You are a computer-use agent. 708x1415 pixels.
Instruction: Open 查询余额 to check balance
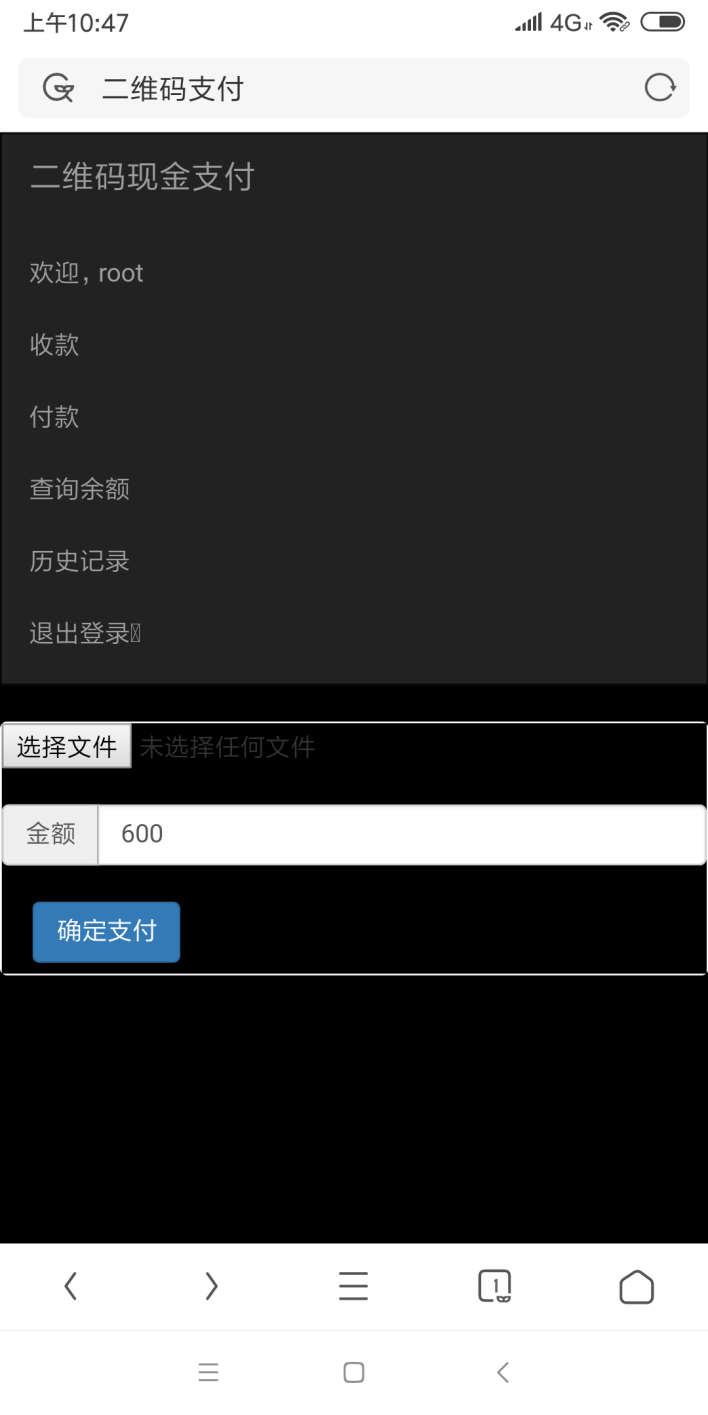coord(79,489)
